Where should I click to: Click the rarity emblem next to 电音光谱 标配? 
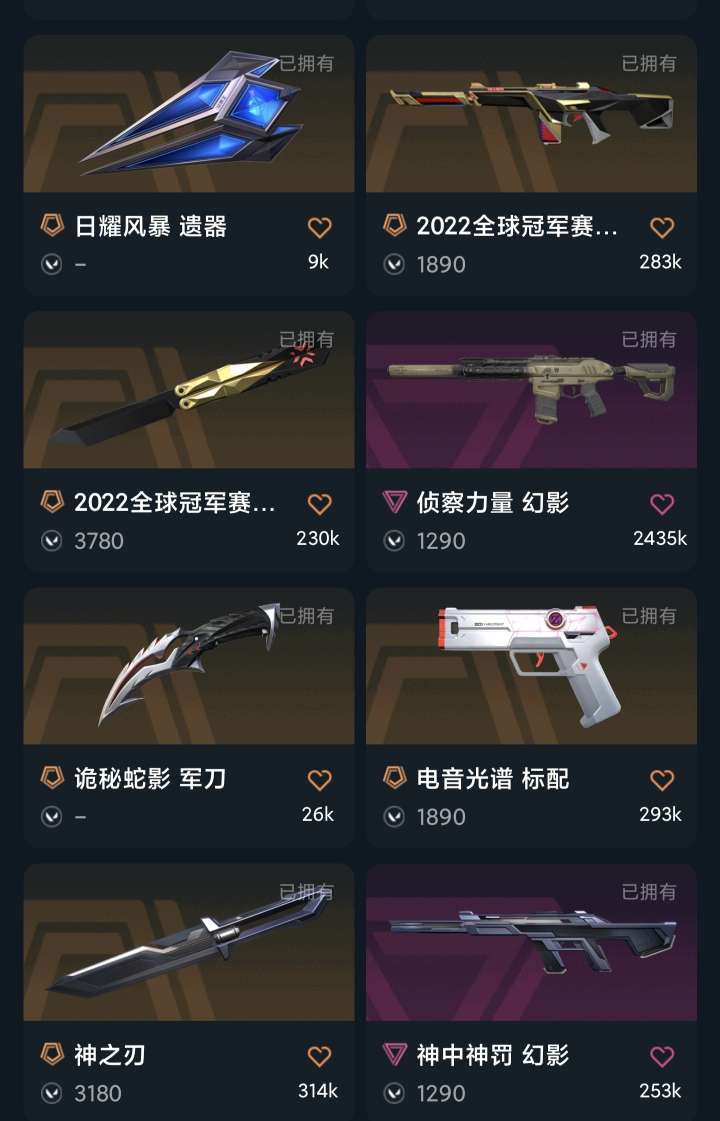[x=390, y=780]
